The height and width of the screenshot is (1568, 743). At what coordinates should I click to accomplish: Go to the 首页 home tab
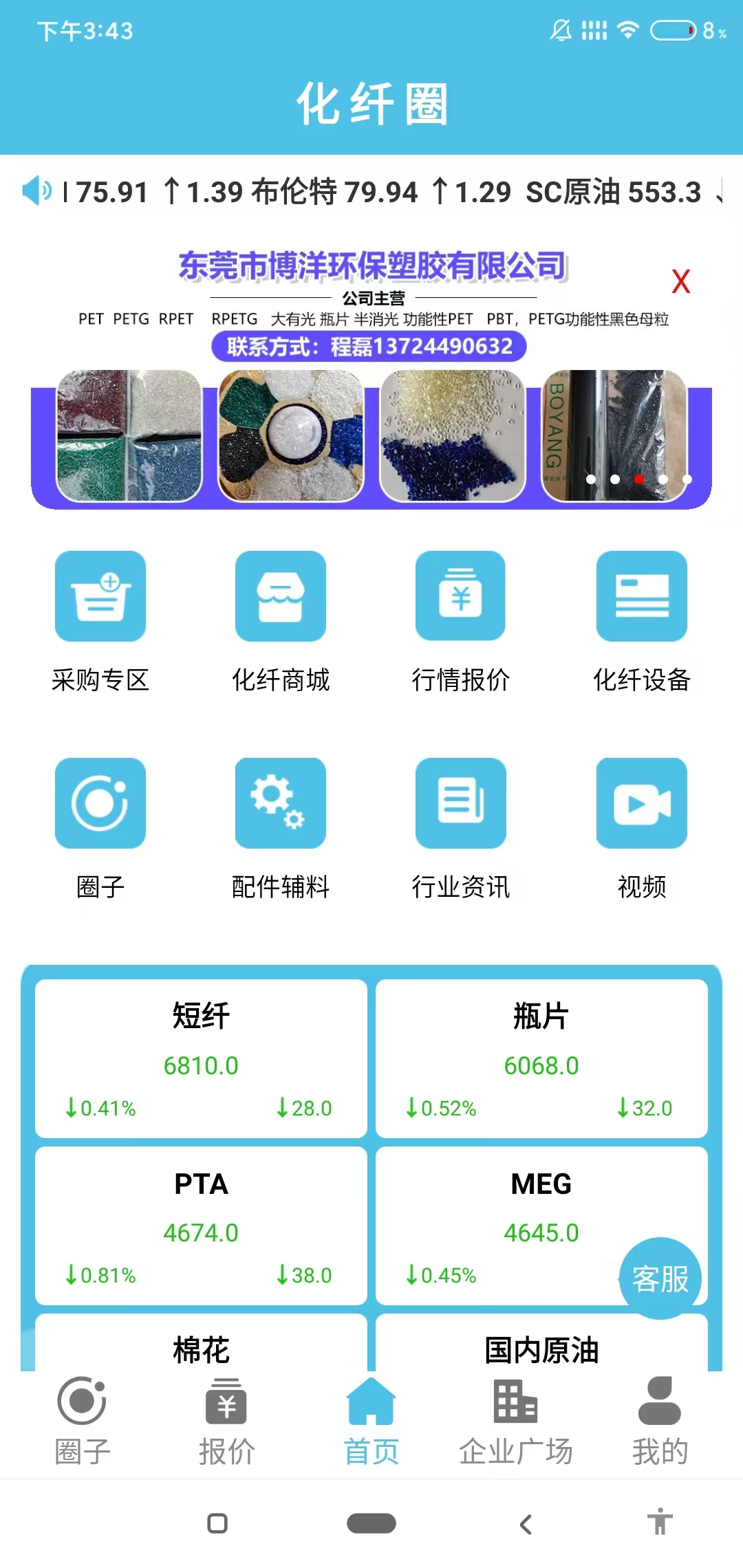(x=371, y=1421)
